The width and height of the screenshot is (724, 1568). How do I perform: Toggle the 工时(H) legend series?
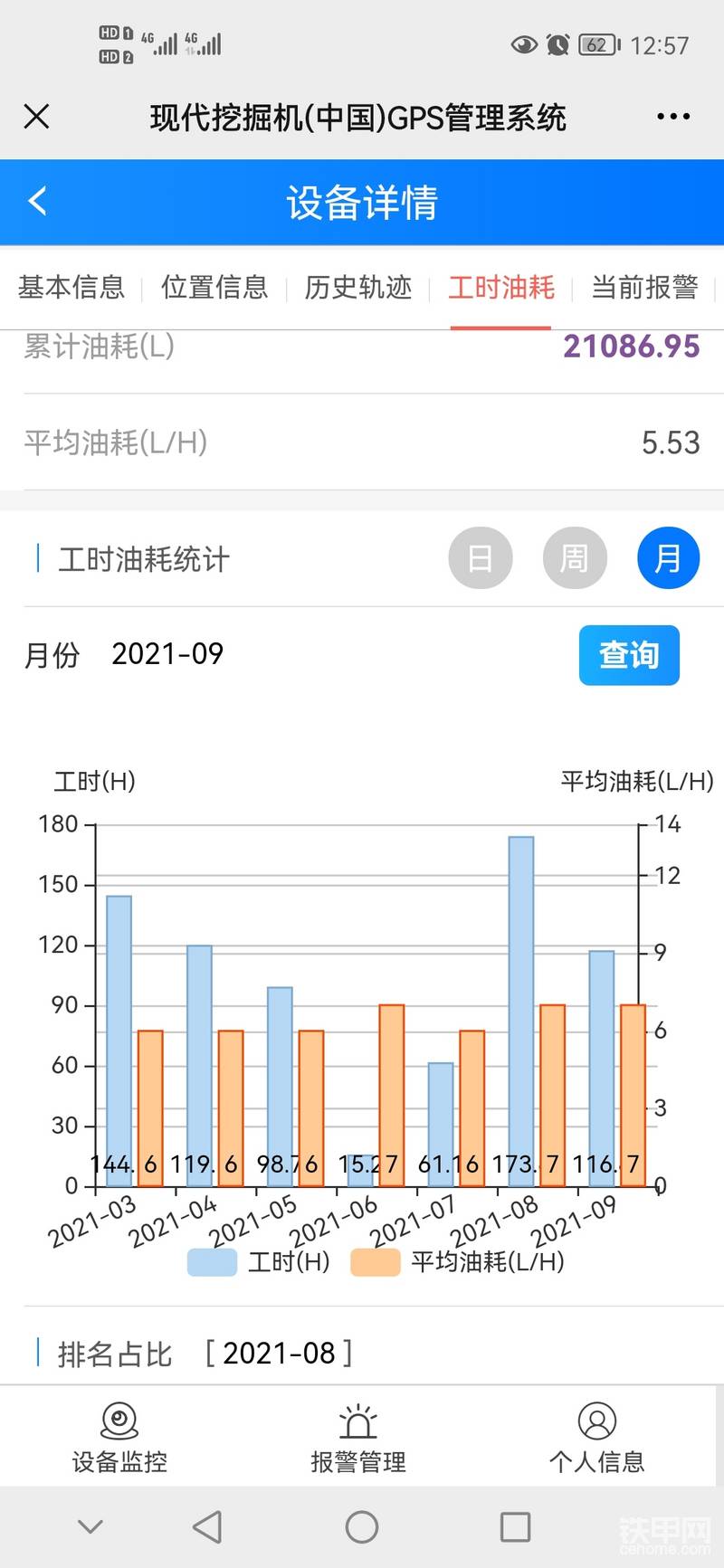[259, 1261]
